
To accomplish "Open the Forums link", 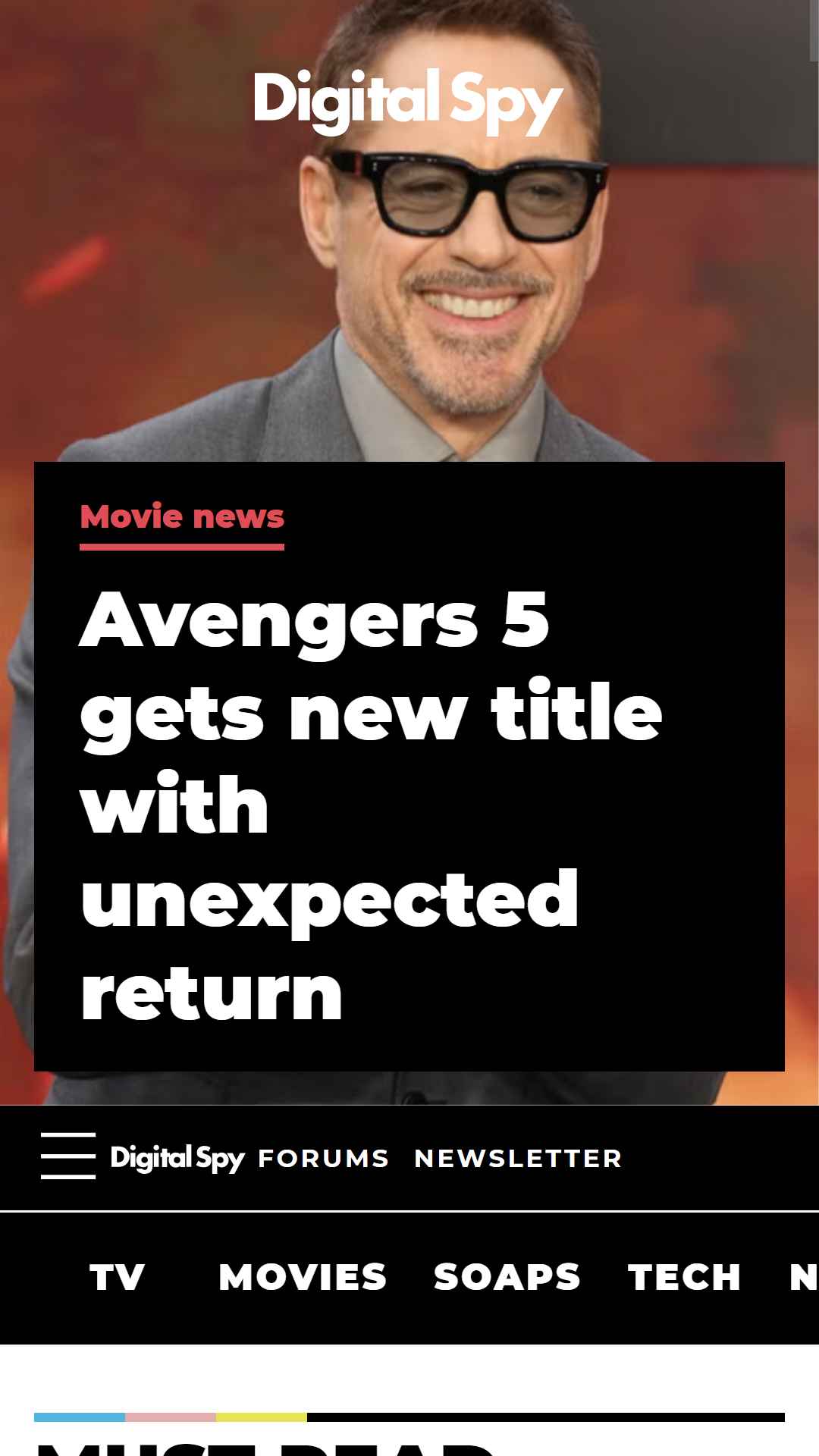I will (324, 1159).
